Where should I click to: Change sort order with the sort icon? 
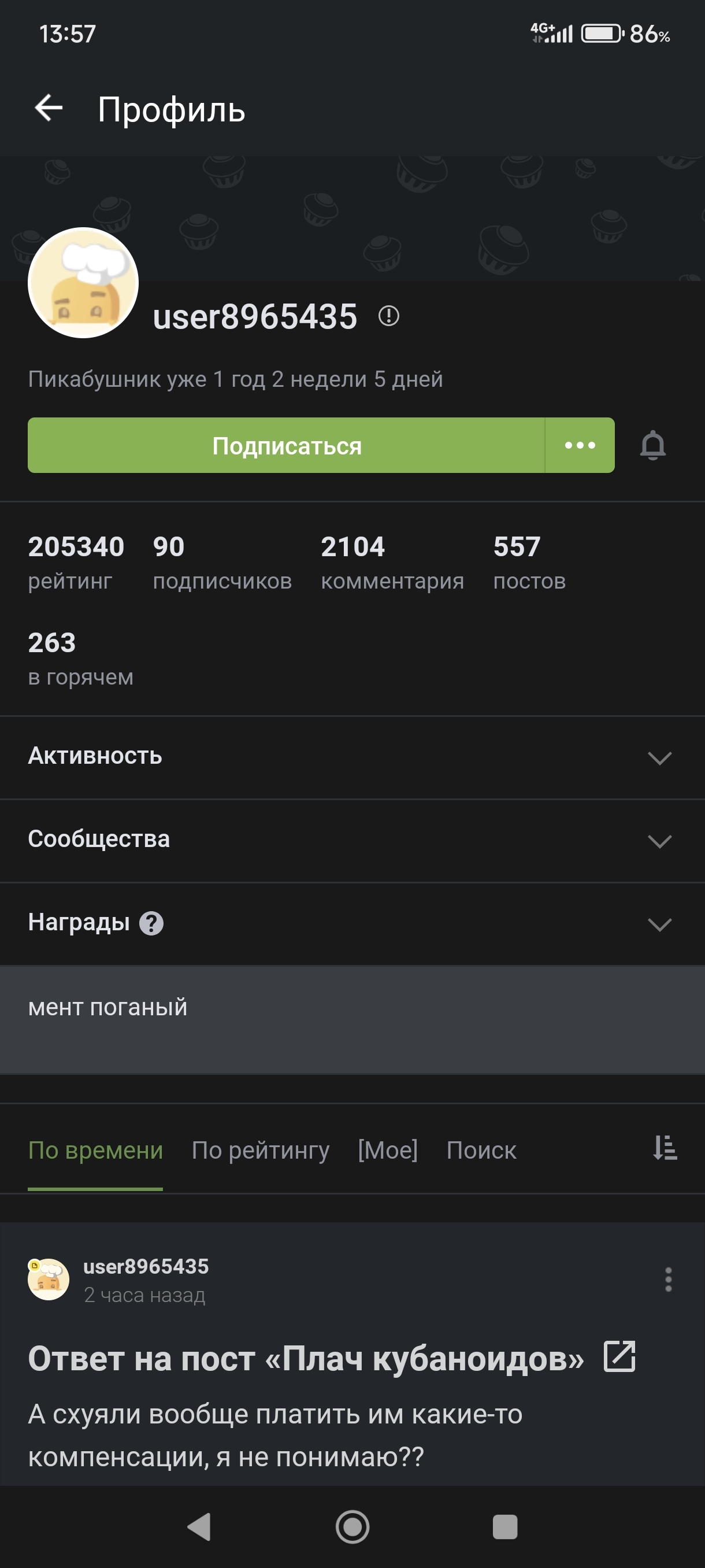click(665, 1148)
